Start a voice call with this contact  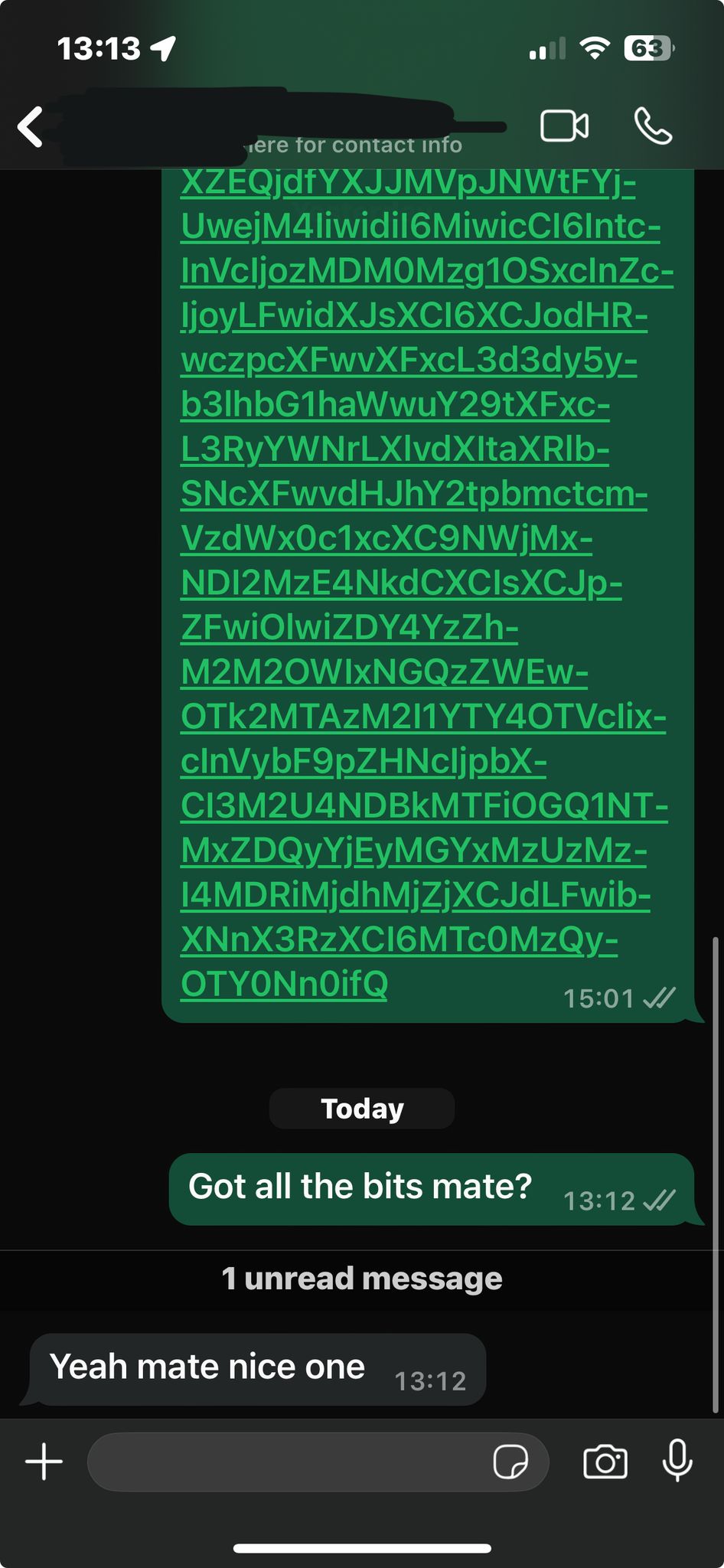pos(654,126)
